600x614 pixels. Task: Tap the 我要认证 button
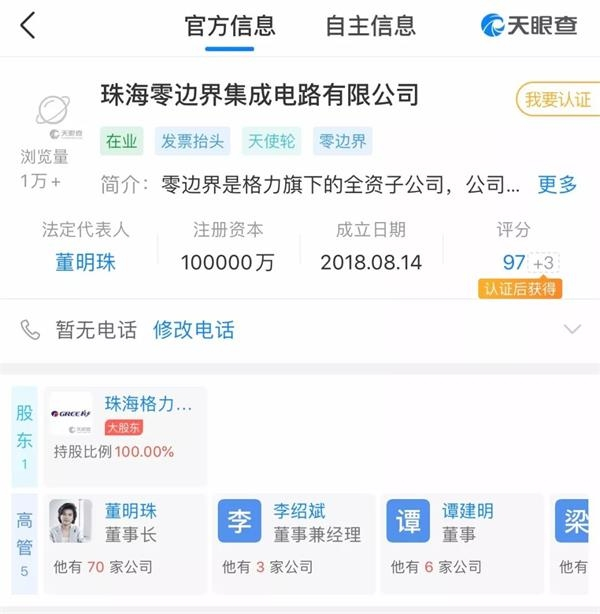coord(558,99)
